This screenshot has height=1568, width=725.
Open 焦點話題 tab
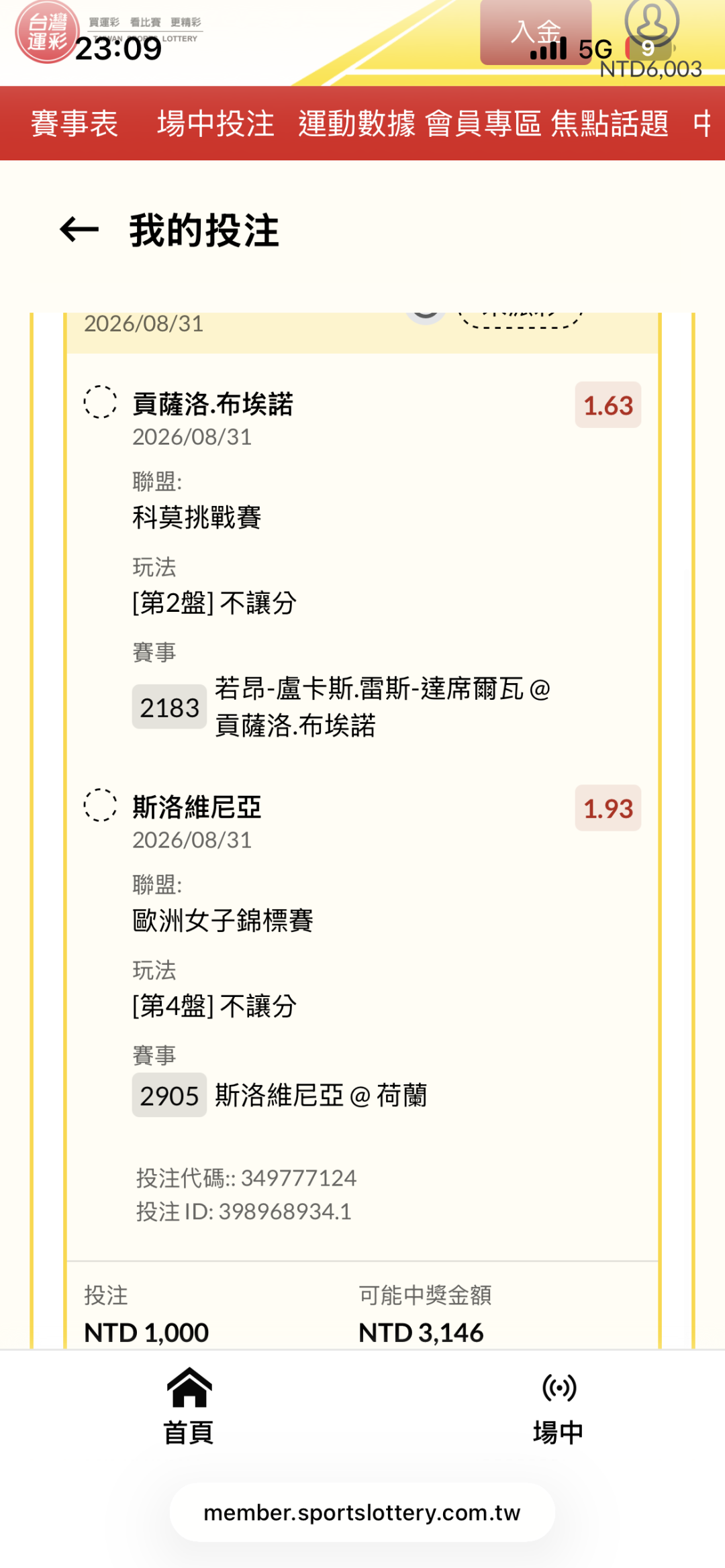(610, 123)
